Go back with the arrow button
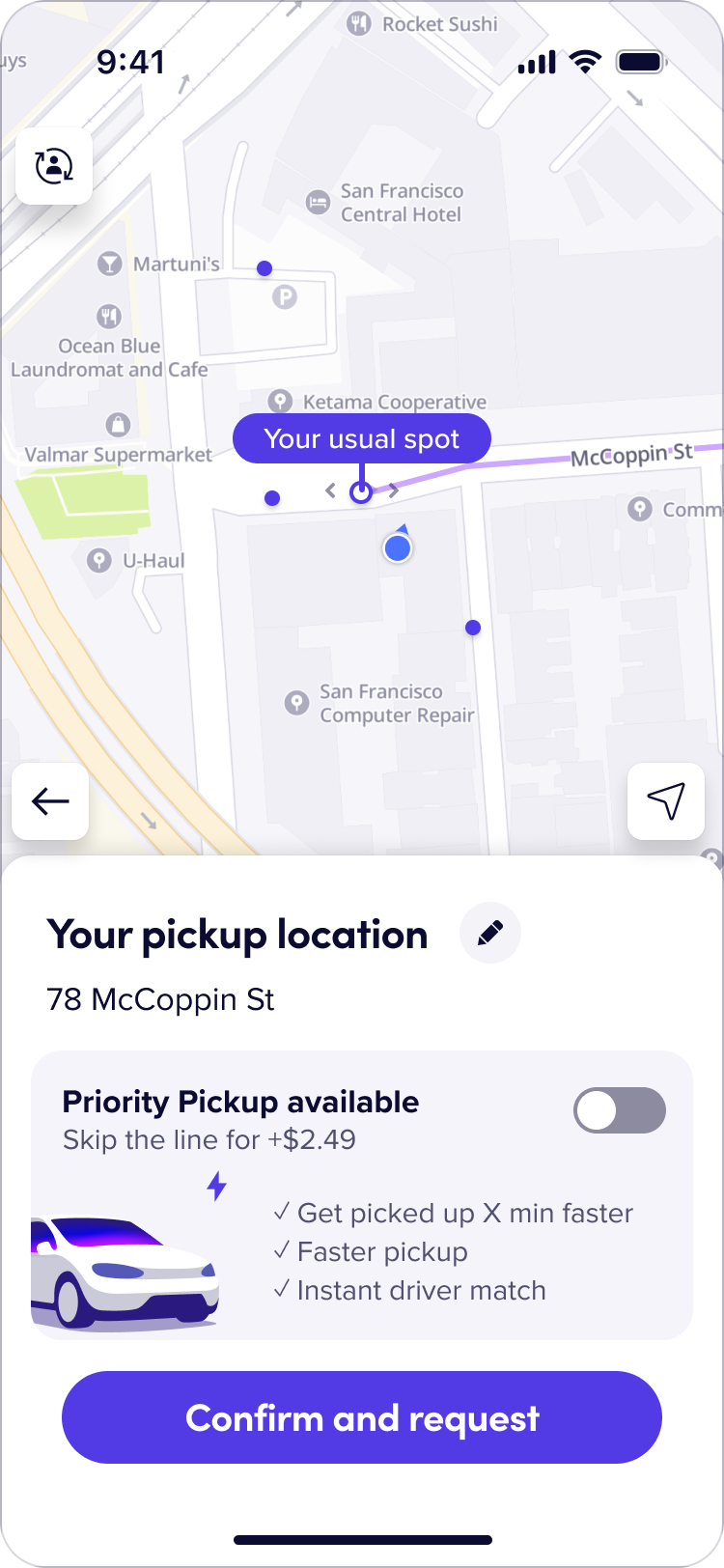This screenshot has height=1568, width=724. pos(50,801)
